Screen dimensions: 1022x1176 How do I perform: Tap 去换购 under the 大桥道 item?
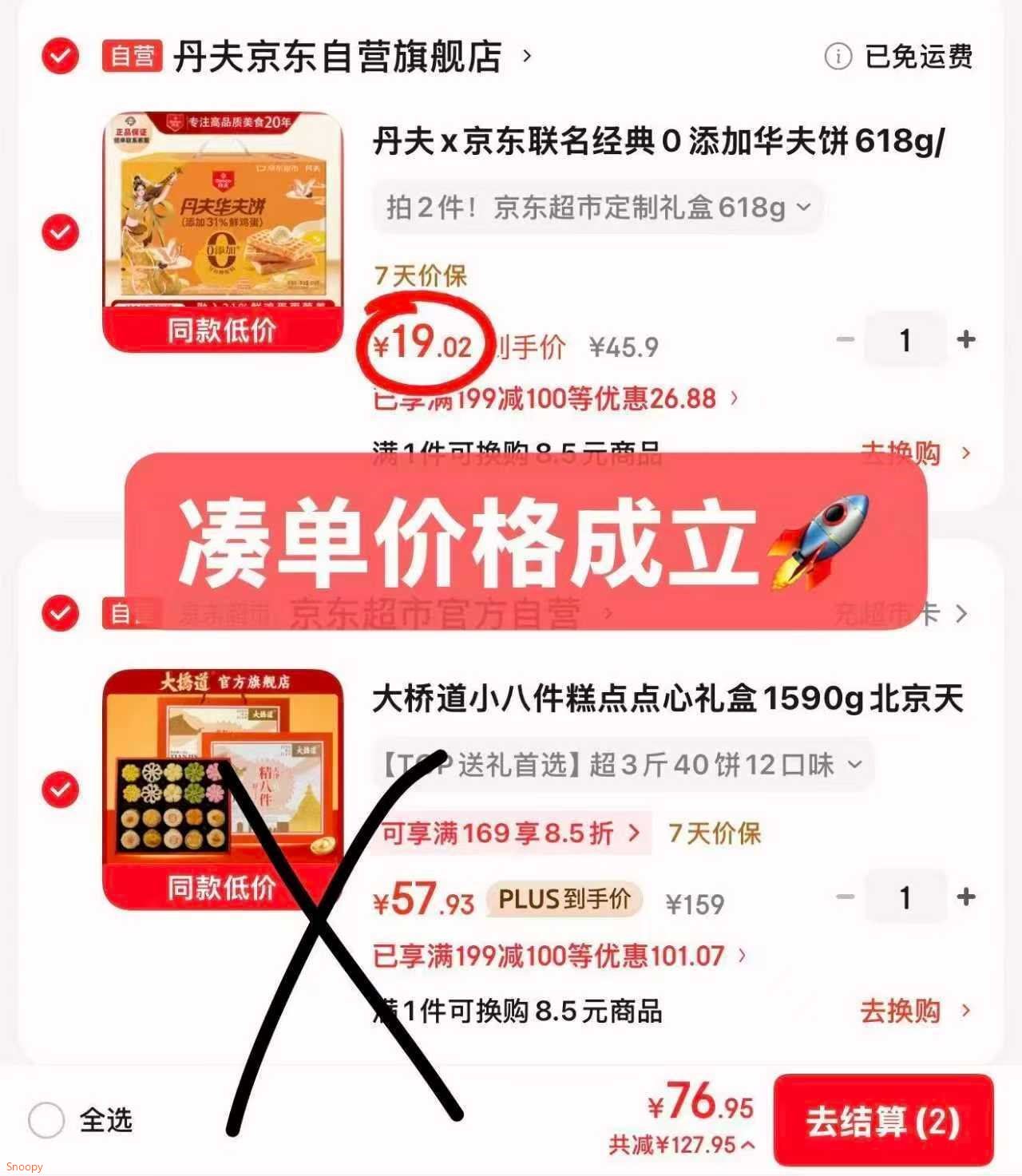[x=916, y=1011]
